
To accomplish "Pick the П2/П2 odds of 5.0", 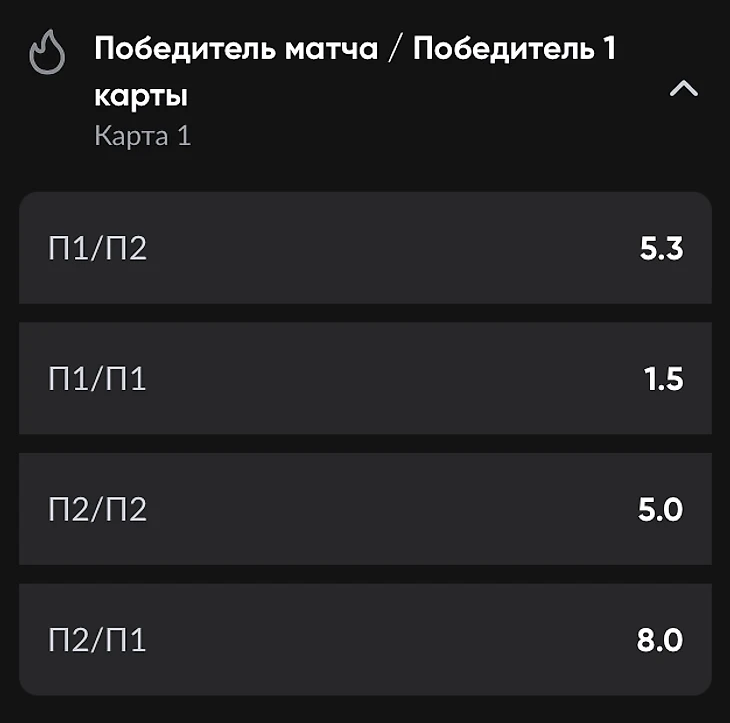I will point(365,509).
